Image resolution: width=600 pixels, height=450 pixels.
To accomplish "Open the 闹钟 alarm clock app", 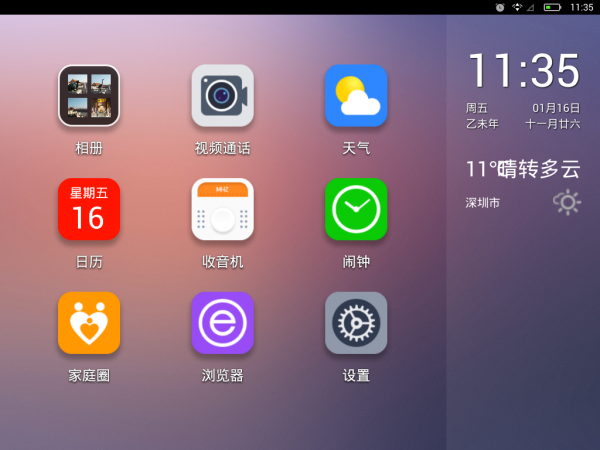I will pos(356,209).
